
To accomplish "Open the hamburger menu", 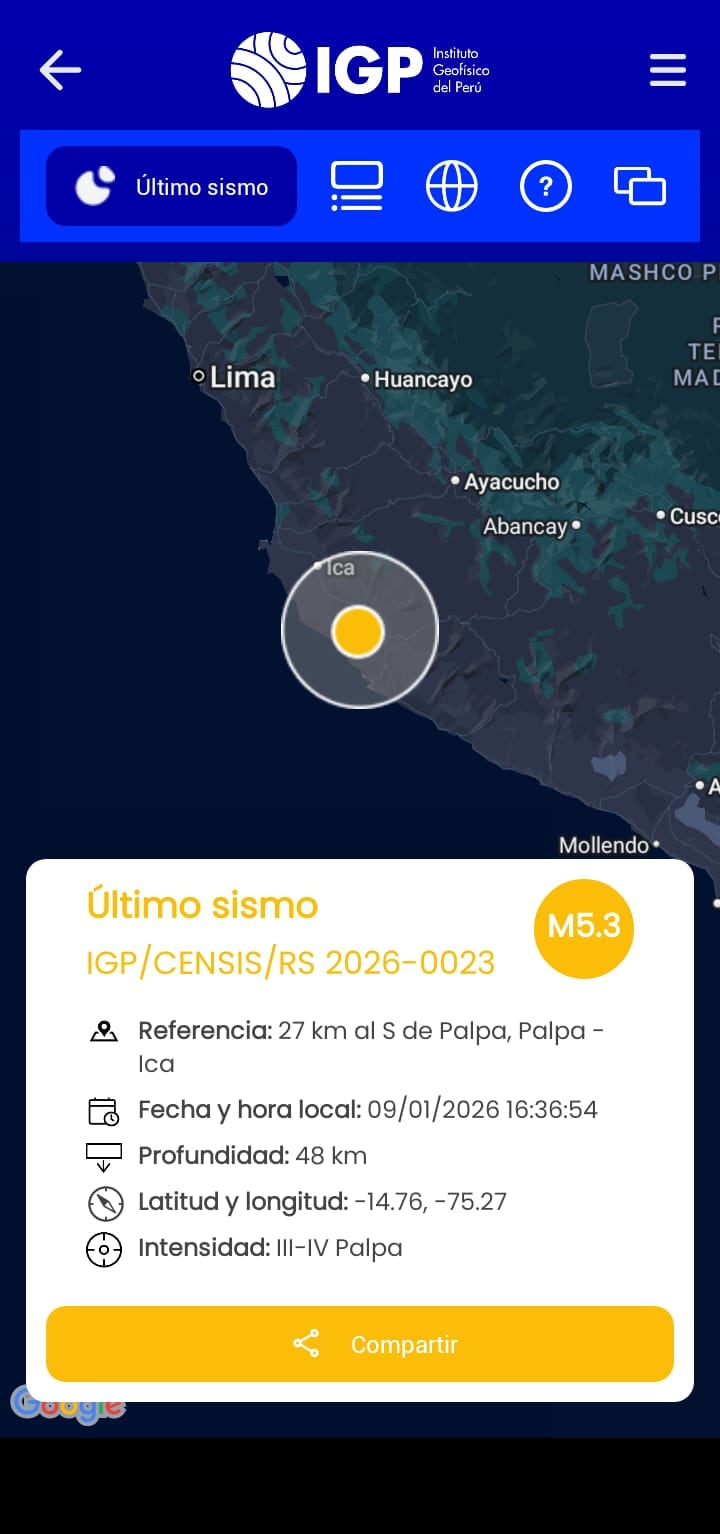I will (667, 70).
